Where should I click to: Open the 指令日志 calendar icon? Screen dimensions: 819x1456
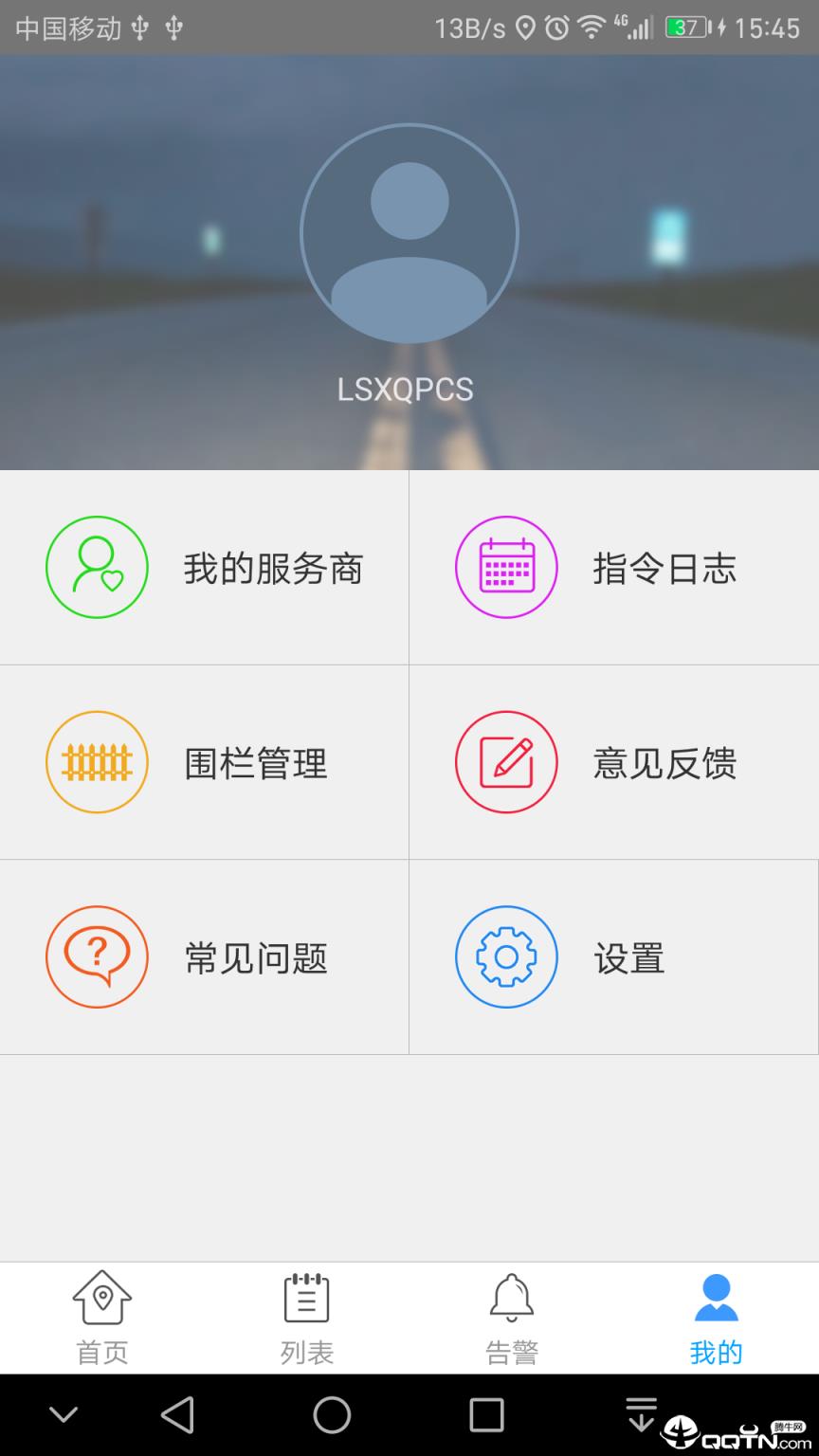point(505,566)
